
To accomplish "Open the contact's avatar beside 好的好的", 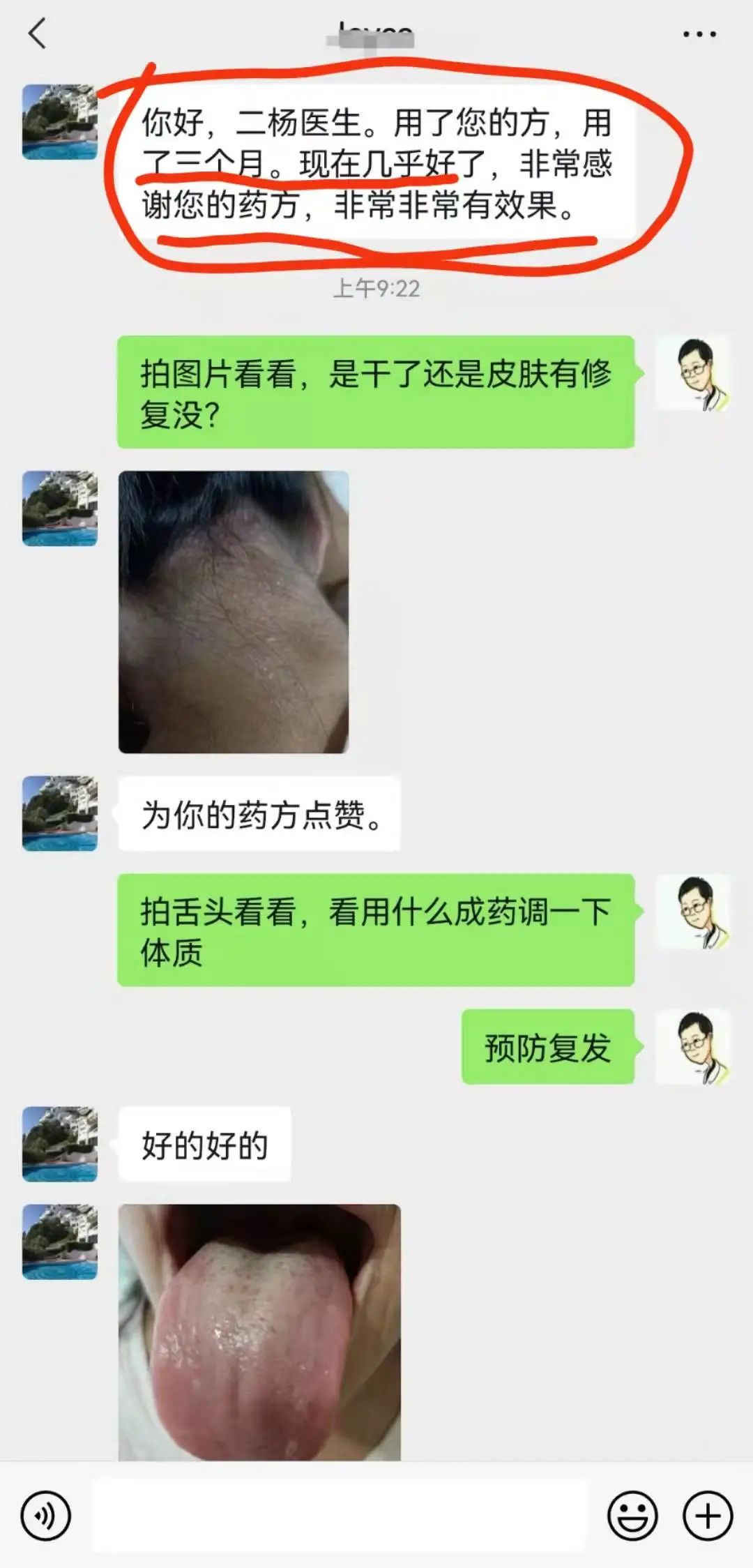I will click(60, 1144).
